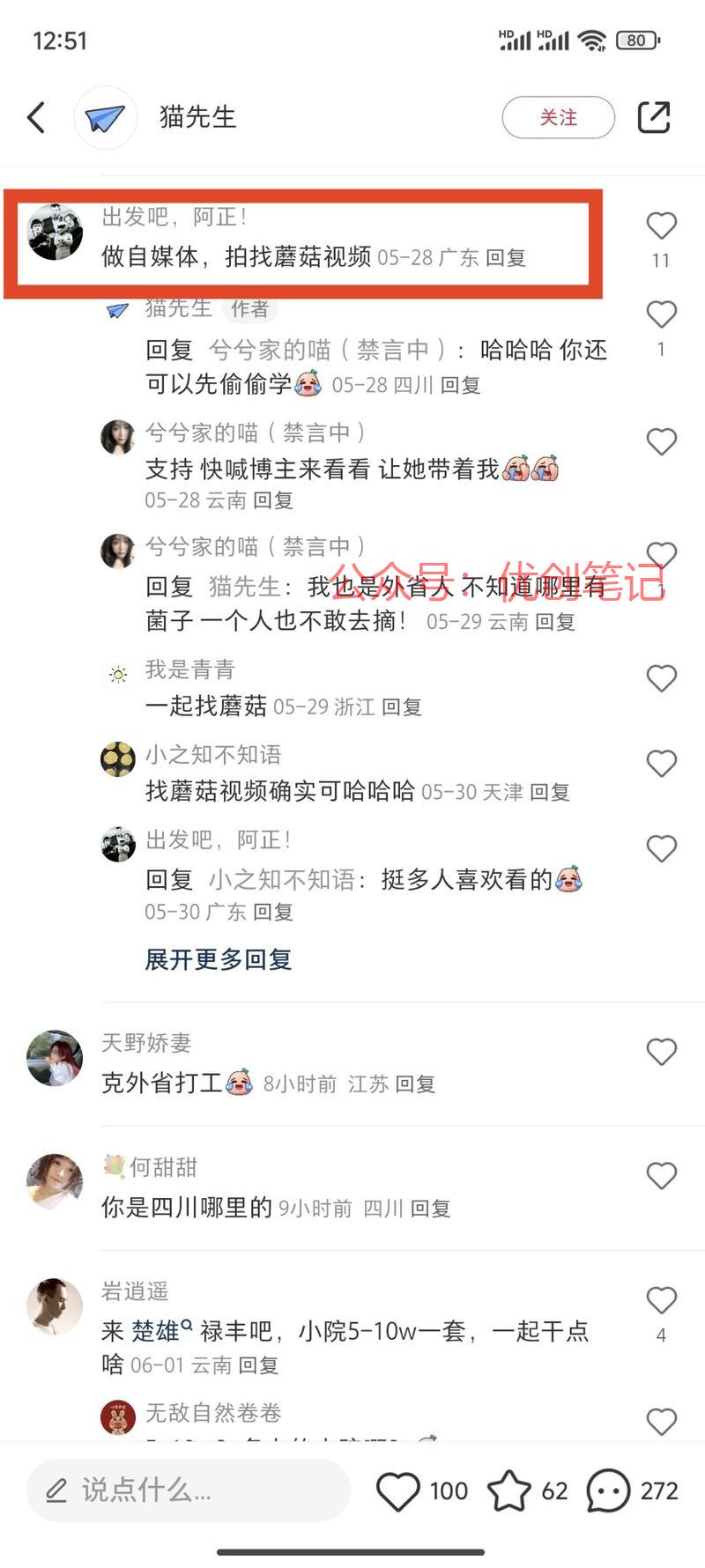Open 猫先生's profile avatar
The height and width of the screenshot is (1568, 705).
[x=105, y=117]
